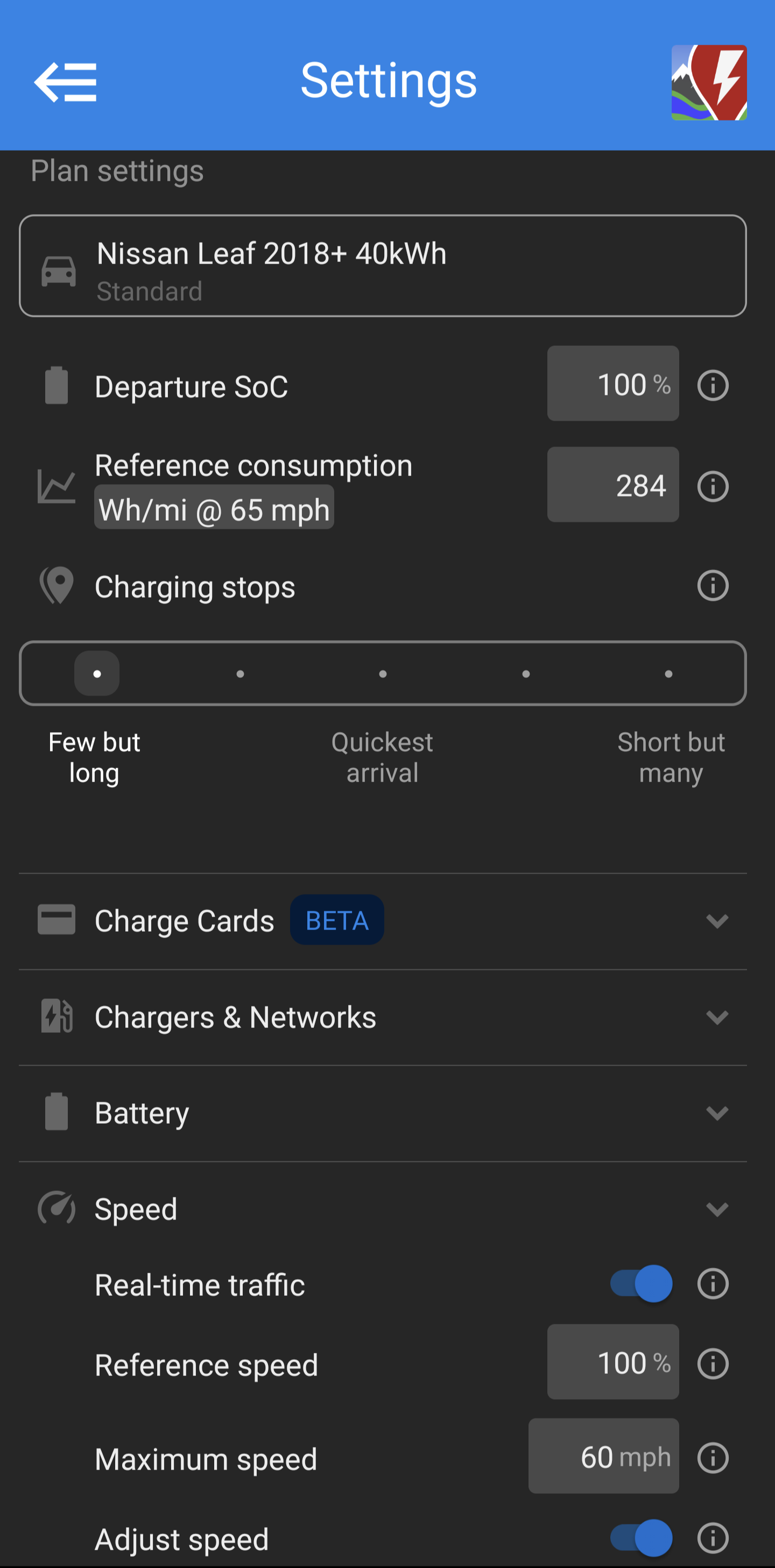Select the Quickest arrival charging stops option

382,674
